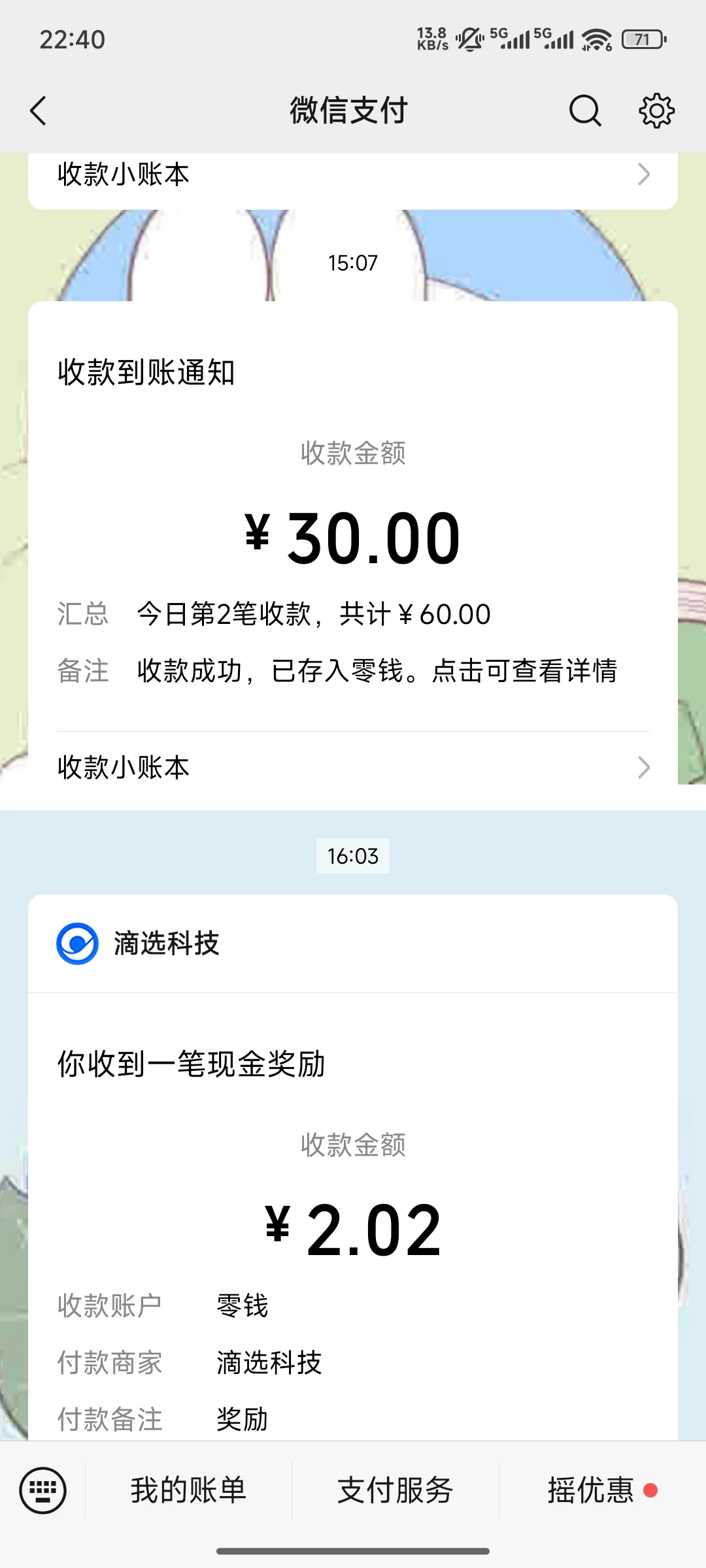Tap the red notification dot beside 摇优惠
Image resolution: width=706 pixels, height=1568 pixels.
tap(651, 1490)
